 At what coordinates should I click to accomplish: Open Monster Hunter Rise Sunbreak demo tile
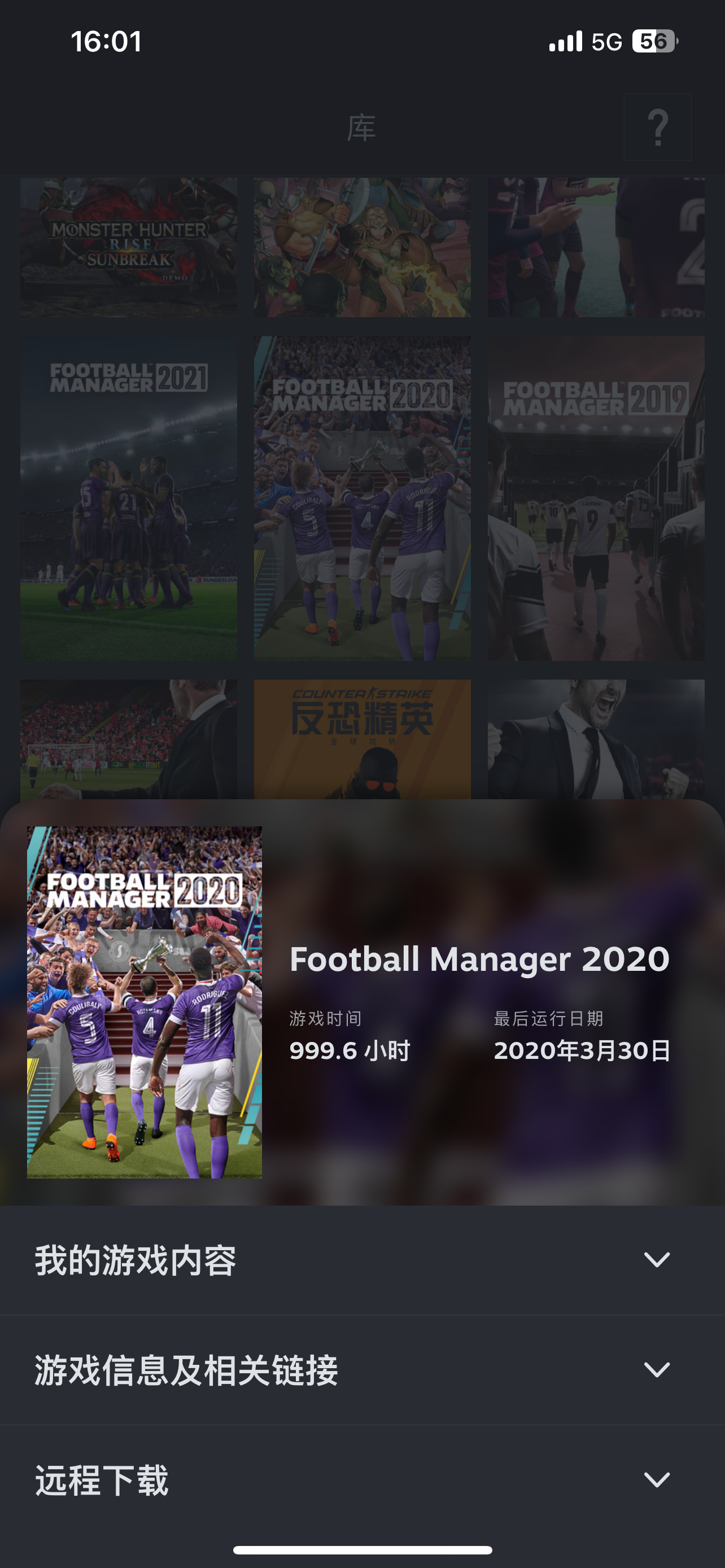click(x=128, y=247)
